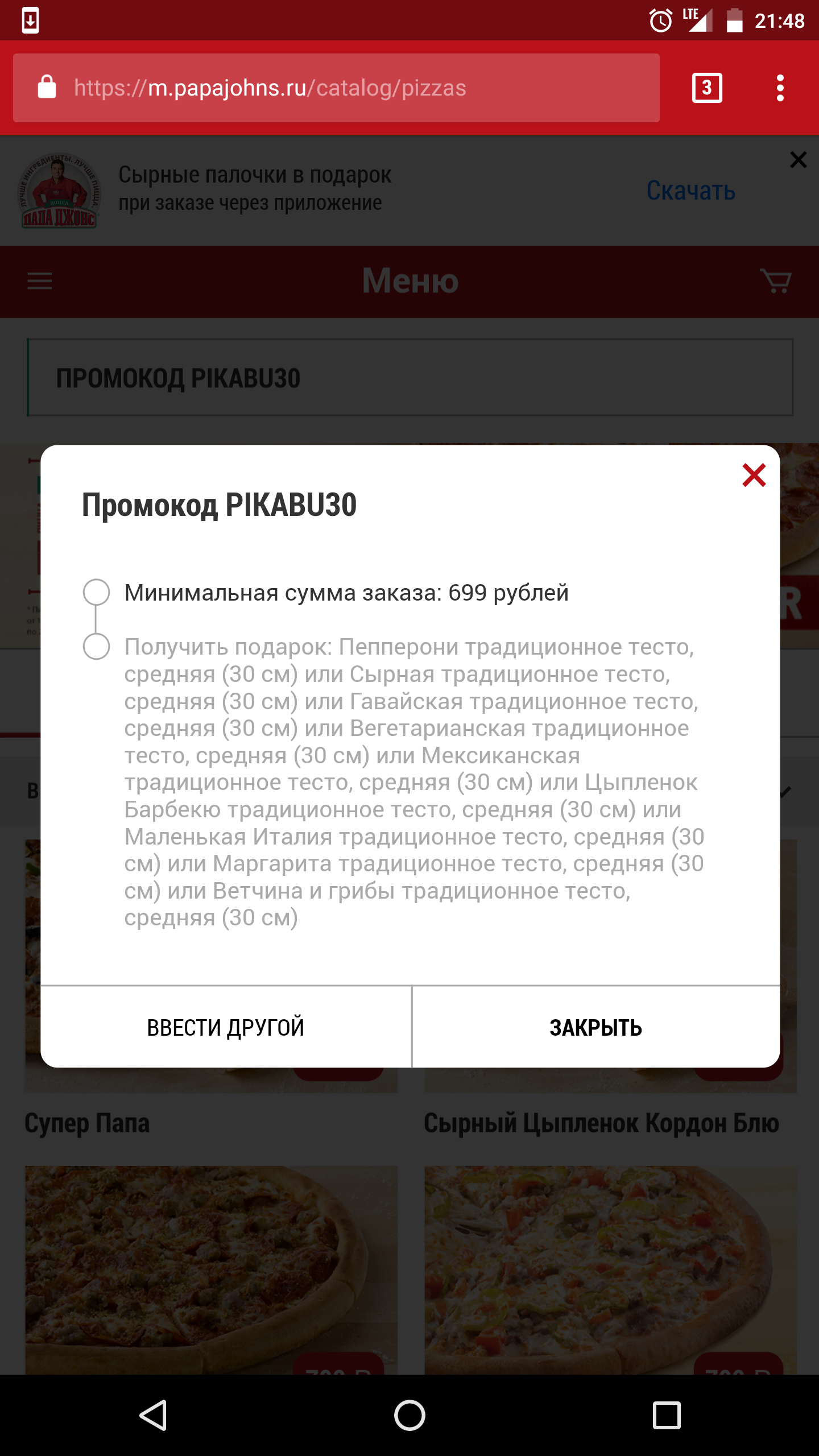Go back with system navigation button
The image size is (819, 1456).
click(154, 1415)
